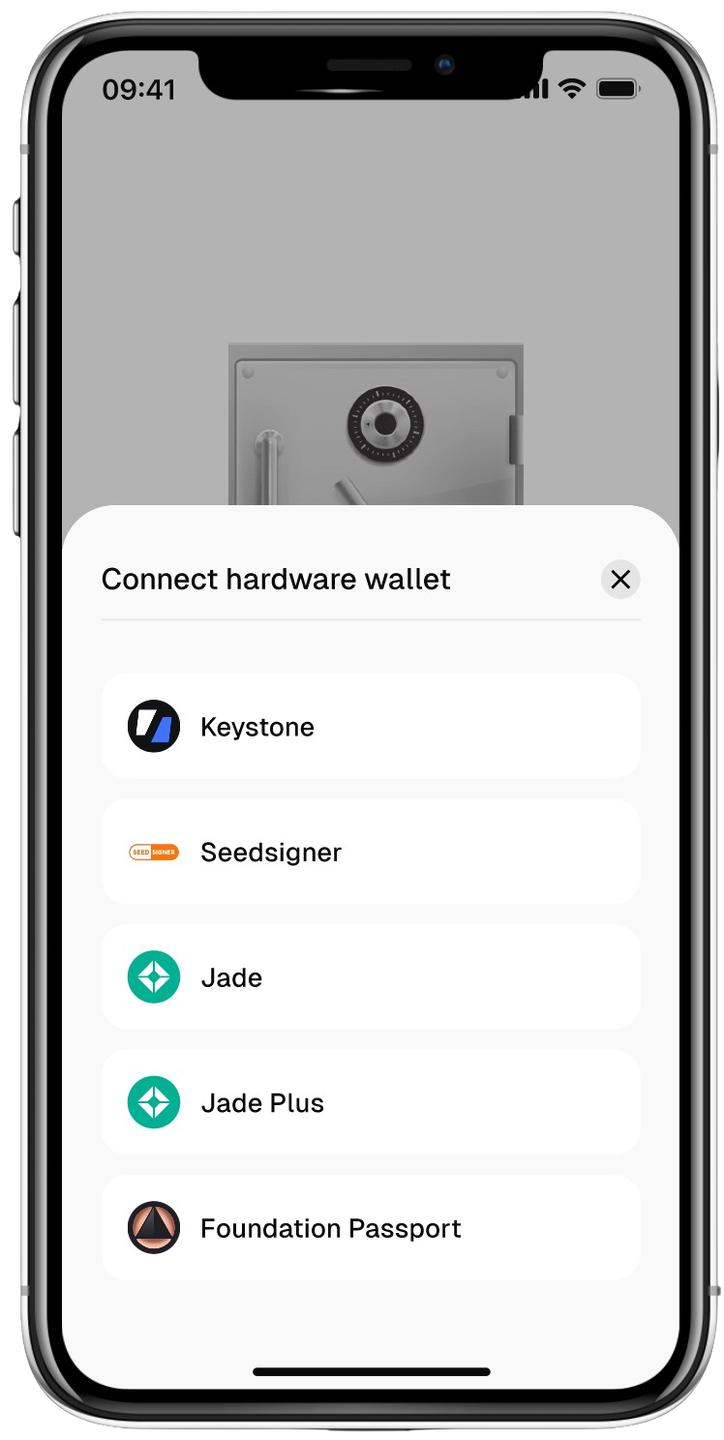Image resolution: width=724 pixels, height=1440 pixels.
Task: Close the Connect hardware wallet sheet
Action: point(620,579)
